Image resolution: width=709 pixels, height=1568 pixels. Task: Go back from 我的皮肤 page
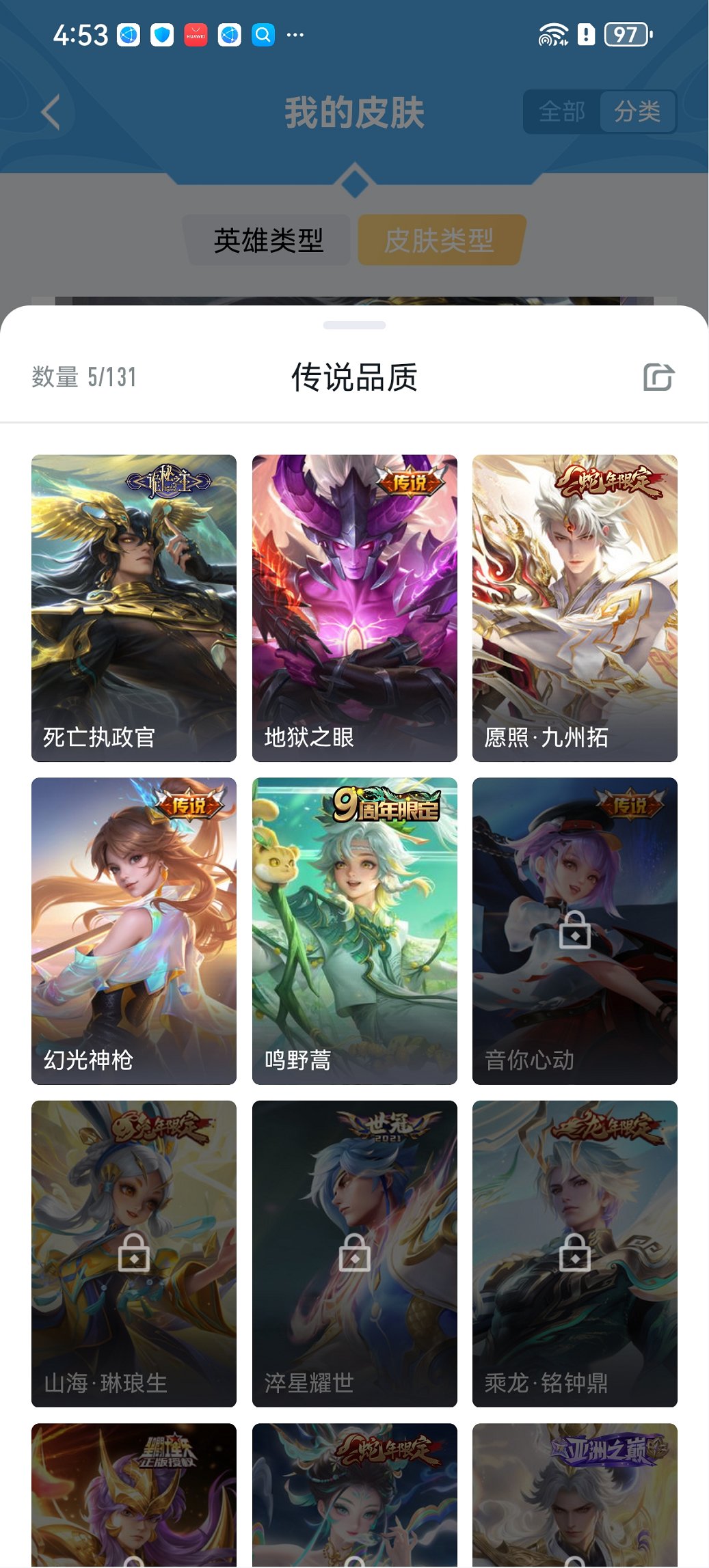(x=51, y=112)
